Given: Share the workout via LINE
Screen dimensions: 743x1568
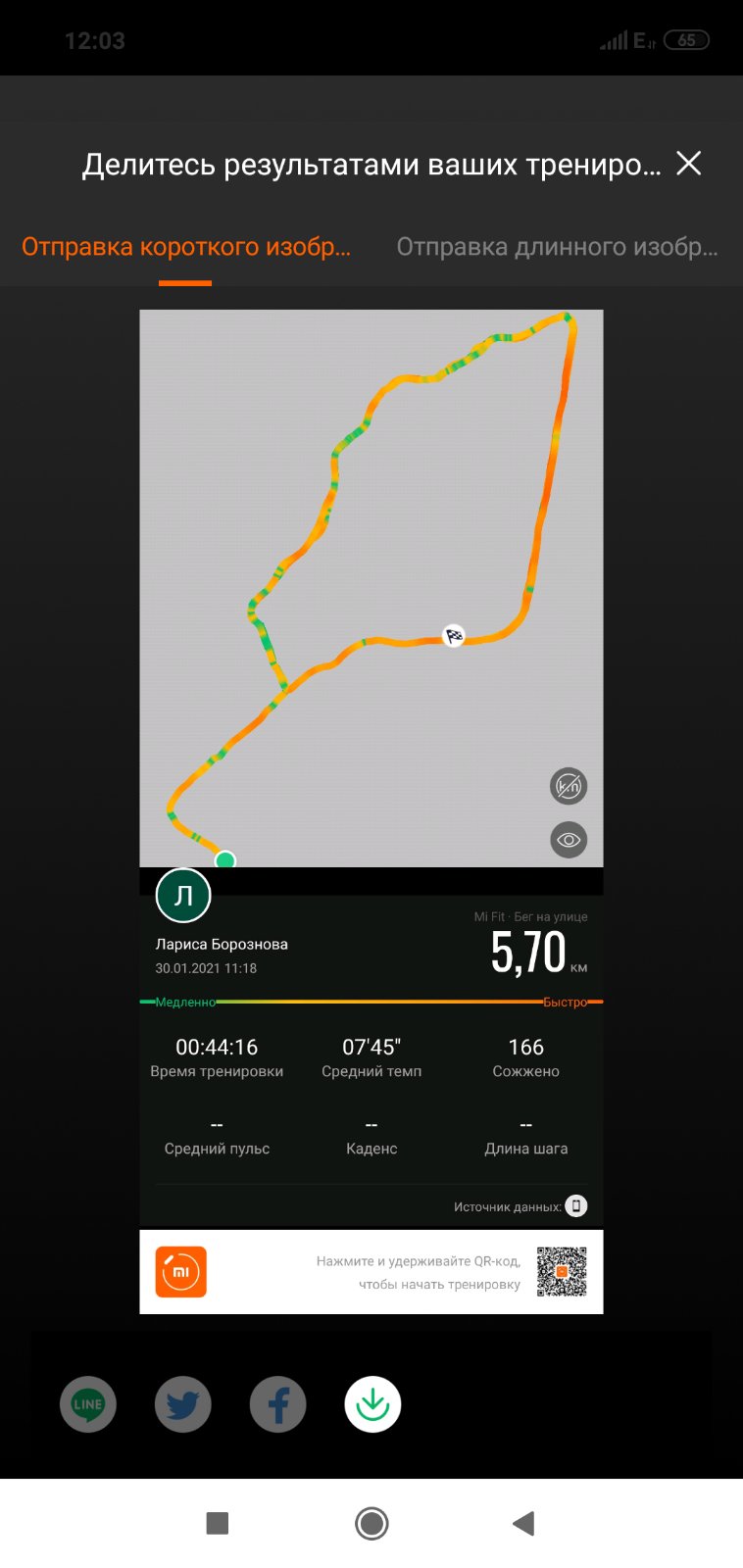Looking at the screenshot, I should pos(88,1404).
